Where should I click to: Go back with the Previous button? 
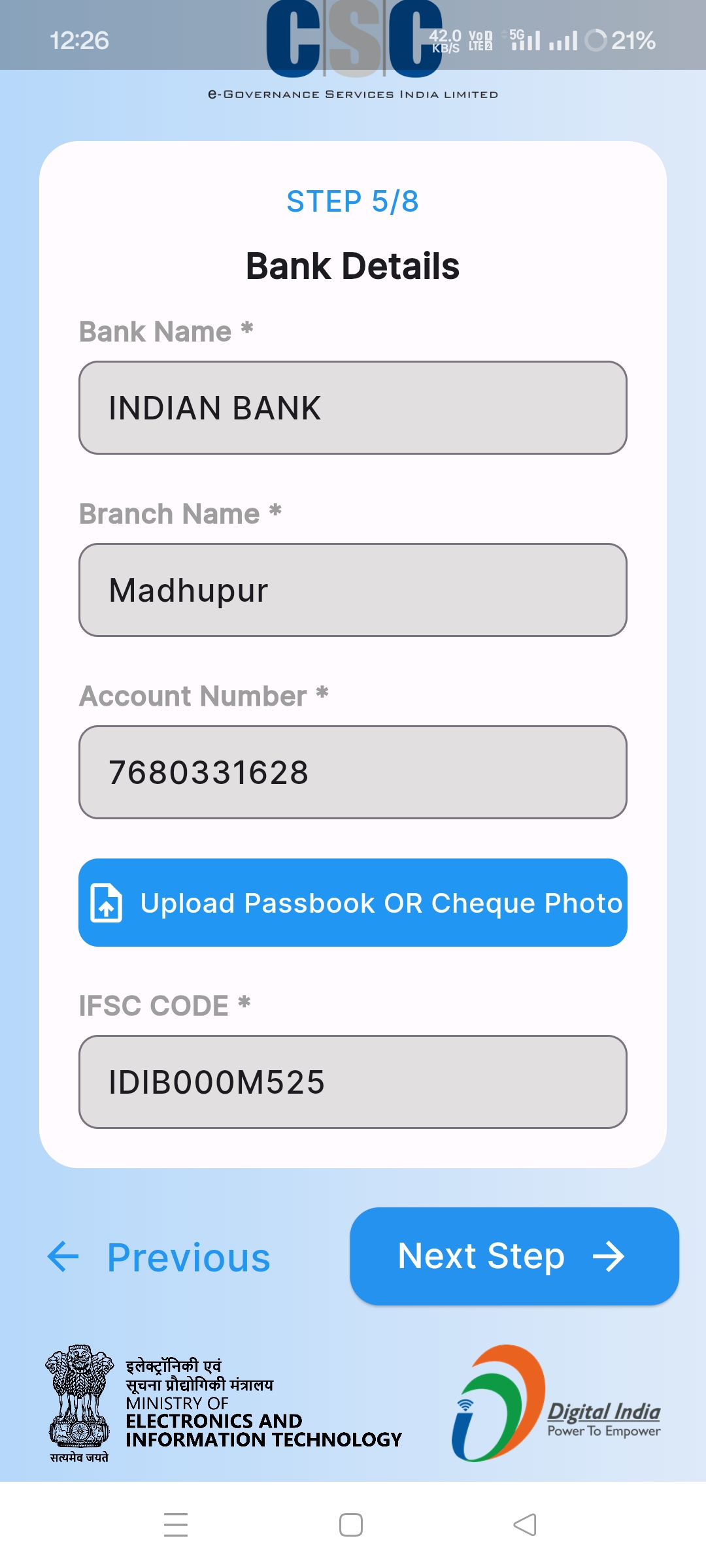tap(159, 1257)
